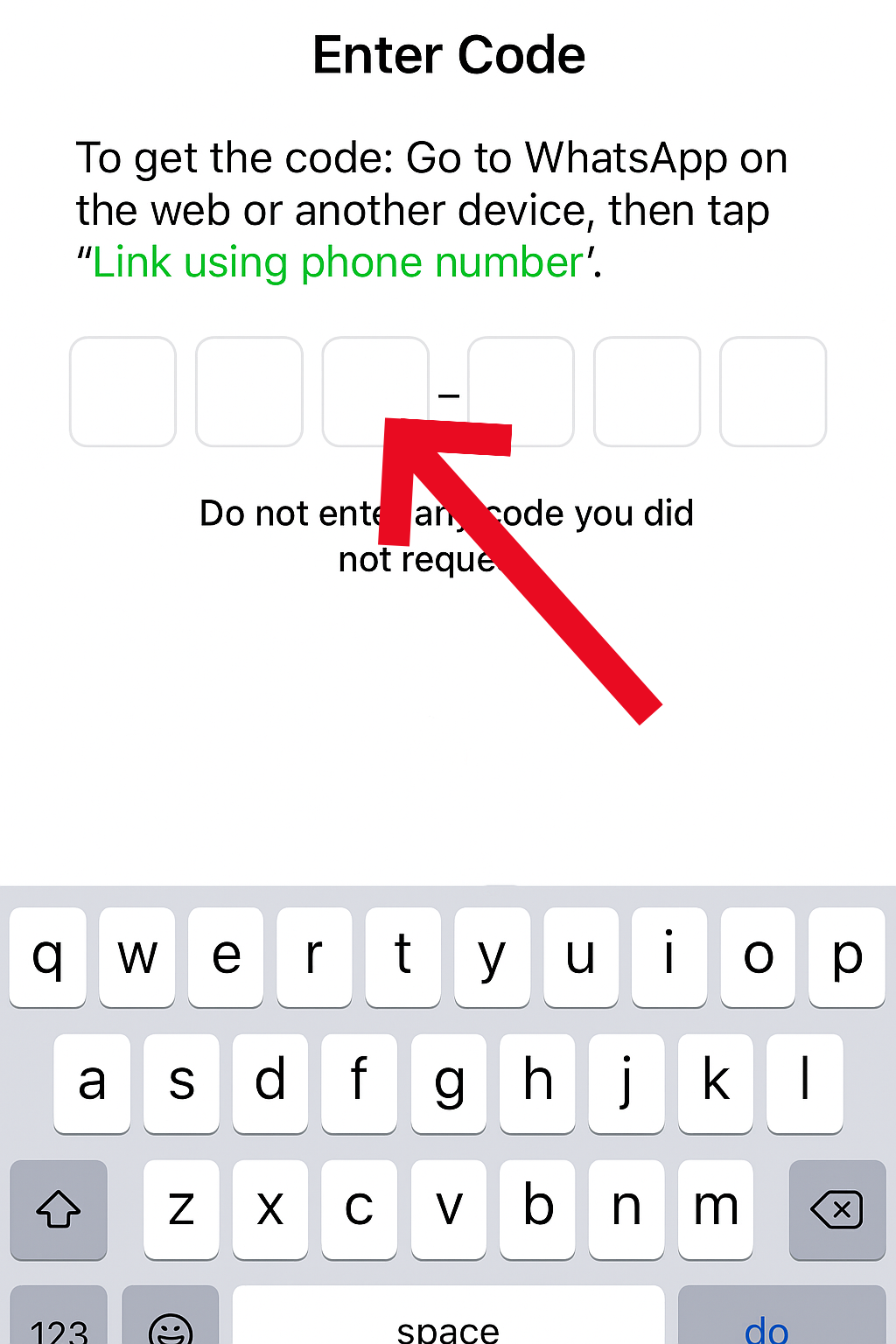Select the second code digit box

pyautogui.click(x=249, y=391)
